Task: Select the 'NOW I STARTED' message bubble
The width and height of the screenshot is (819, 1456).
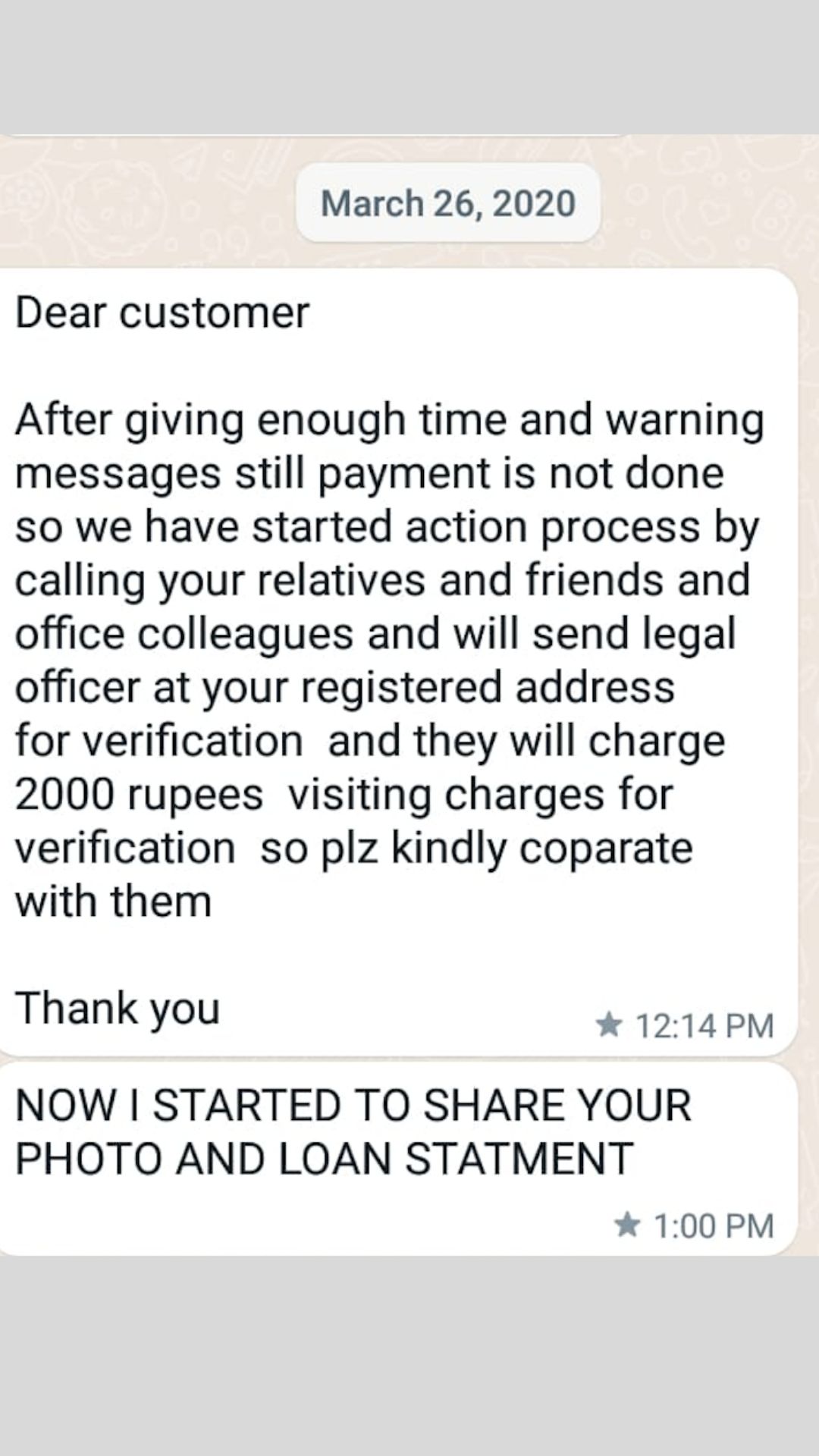Action: pyautogui.click(x=379, y=1153)
